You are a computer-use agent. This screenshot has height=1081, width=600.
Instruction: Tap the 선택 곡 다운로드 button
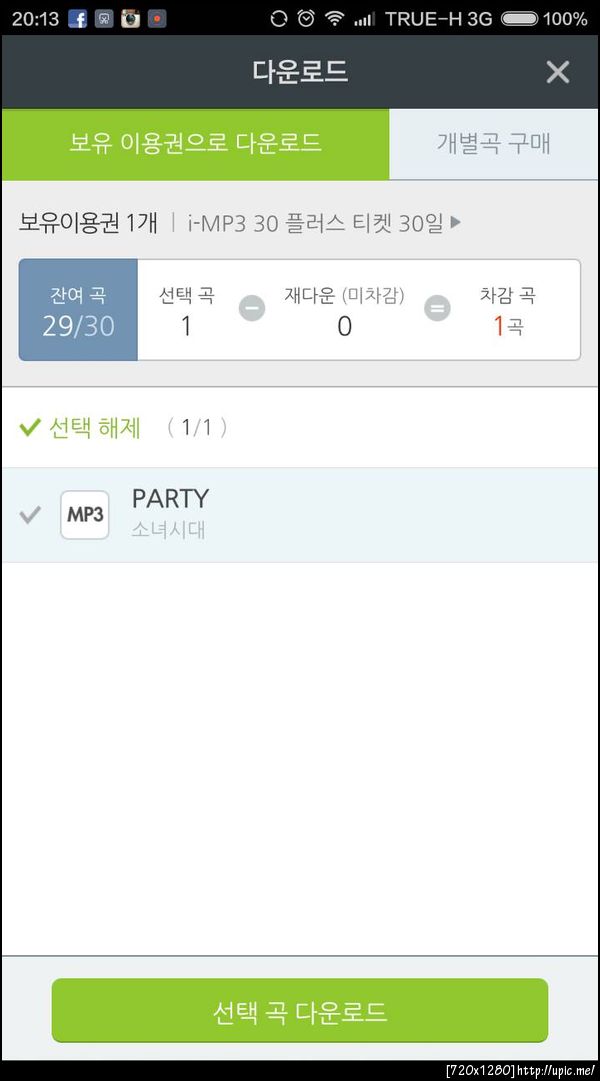(x=300, y=1011)
